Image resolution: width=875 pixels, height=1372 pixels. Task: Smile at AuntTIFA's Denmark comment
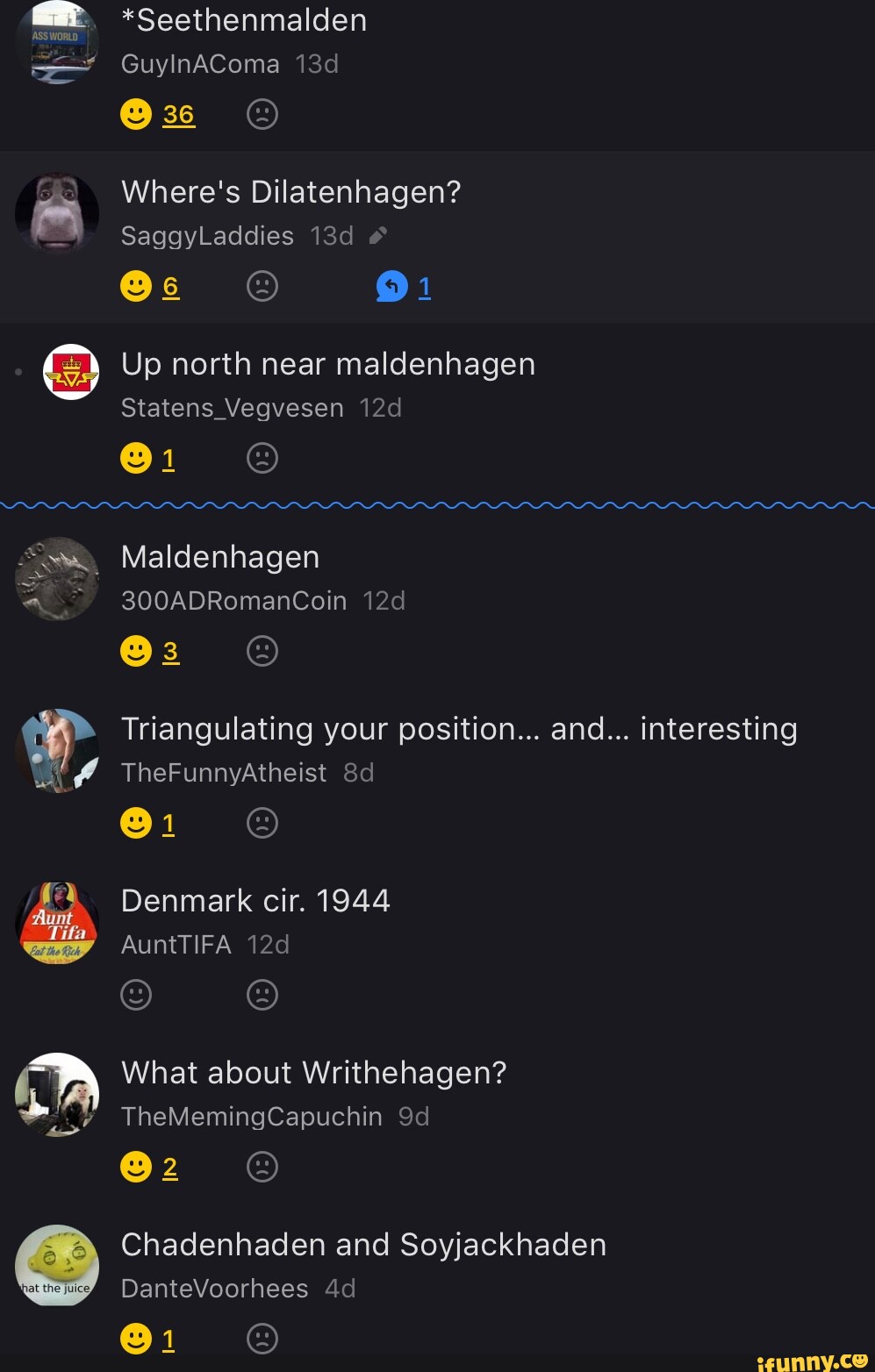point(136,995)
